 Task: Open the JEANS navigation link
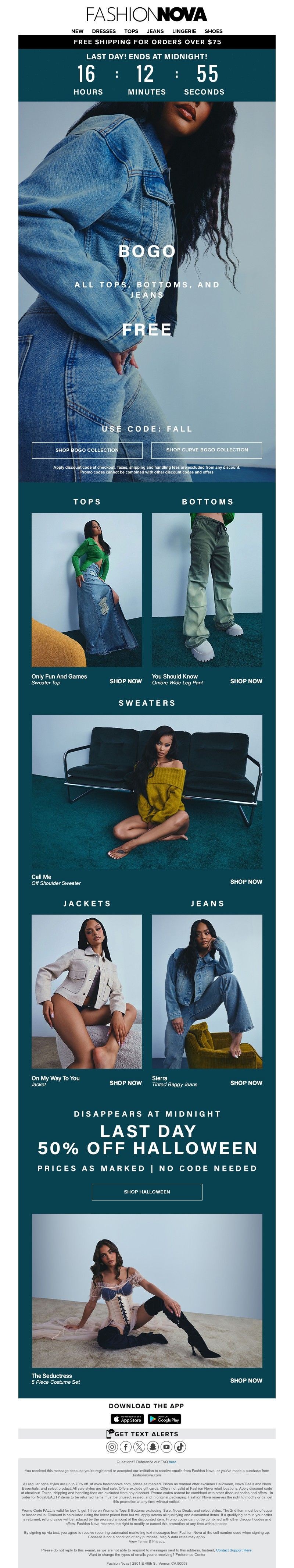pos(155,31)
